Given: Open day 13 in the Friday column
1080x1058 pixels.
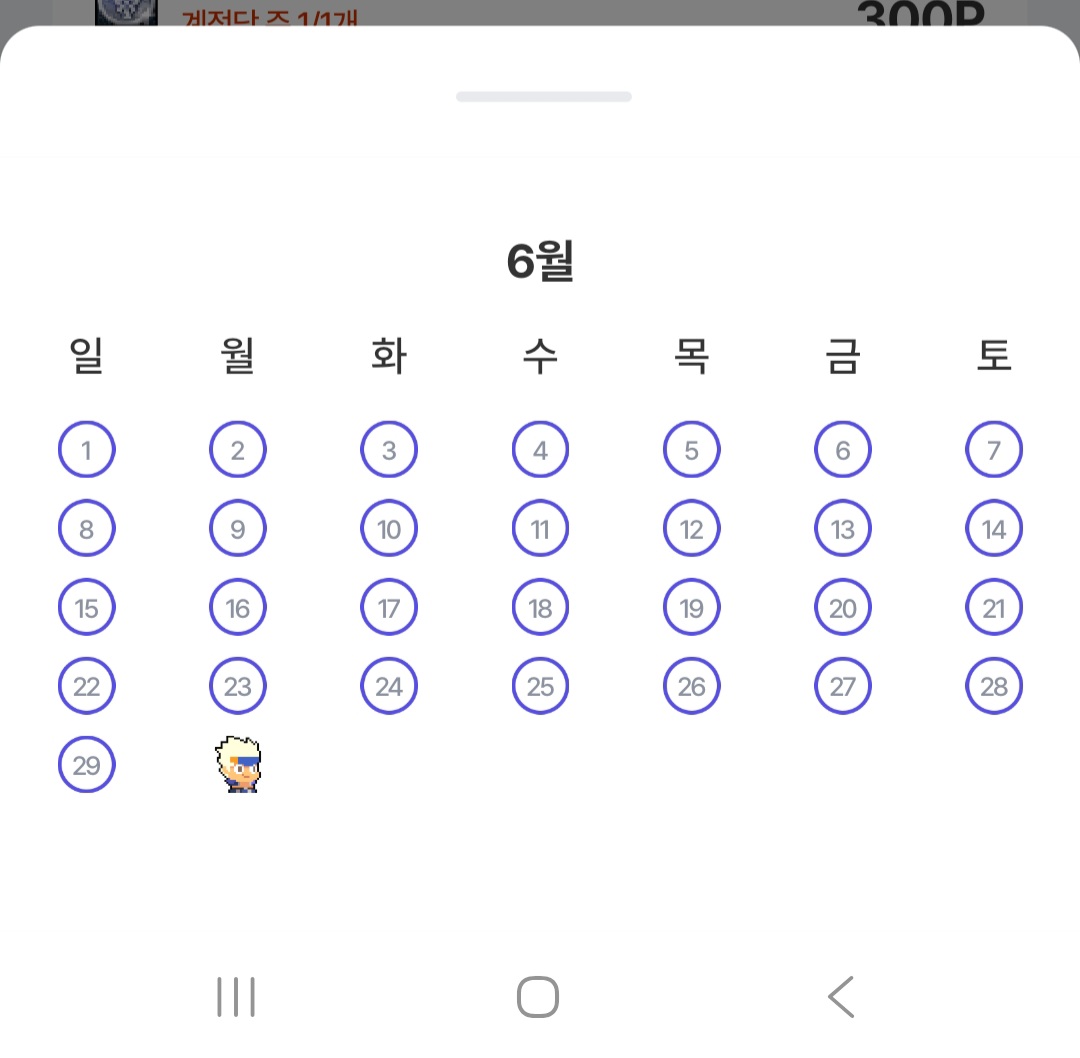Looking at the screenshot, I should [x=843, y=529].
